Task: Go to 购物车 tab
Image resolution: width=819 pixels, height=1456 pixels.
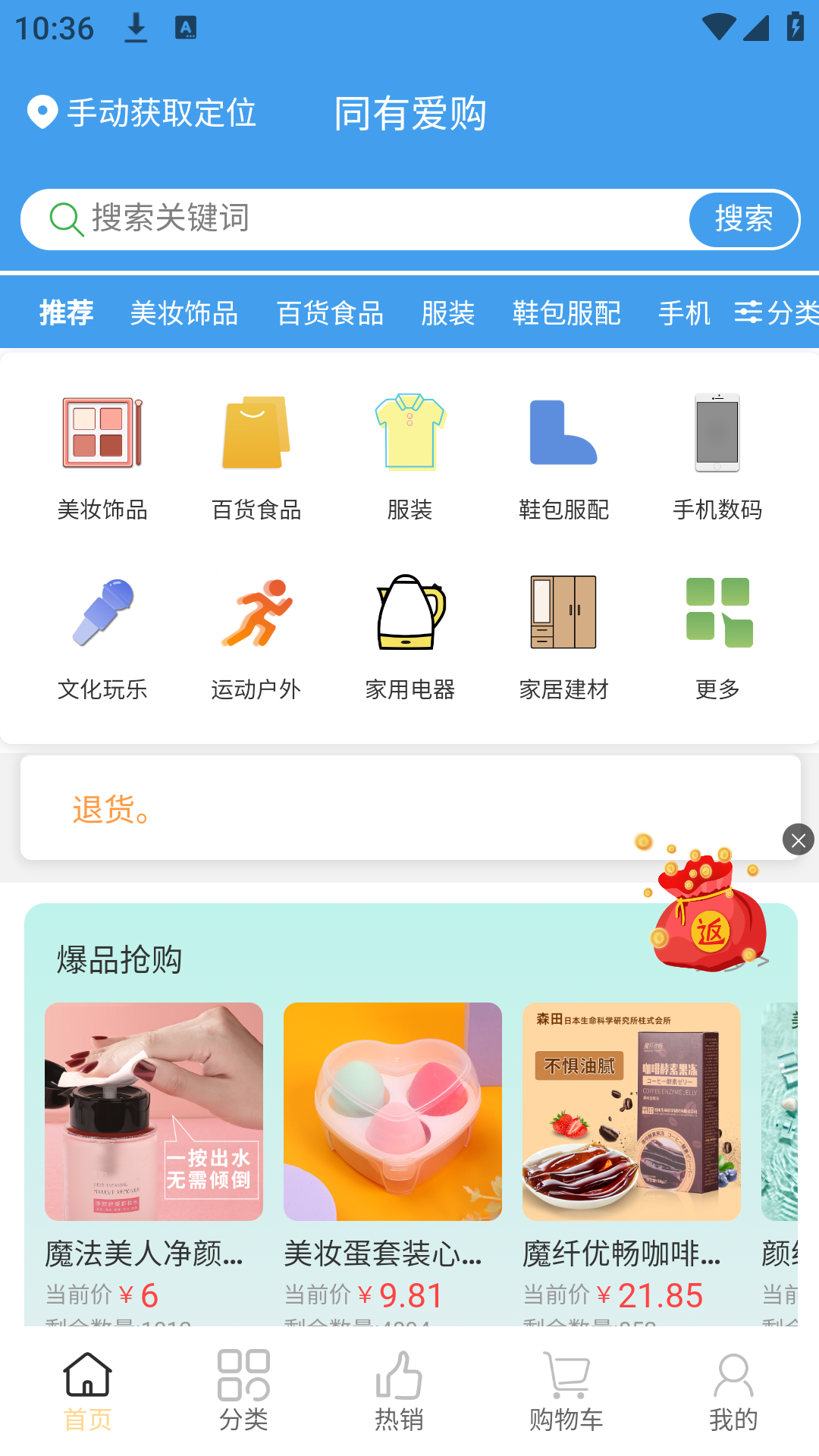Action: pyautogui.click(x=566, y=1391)
